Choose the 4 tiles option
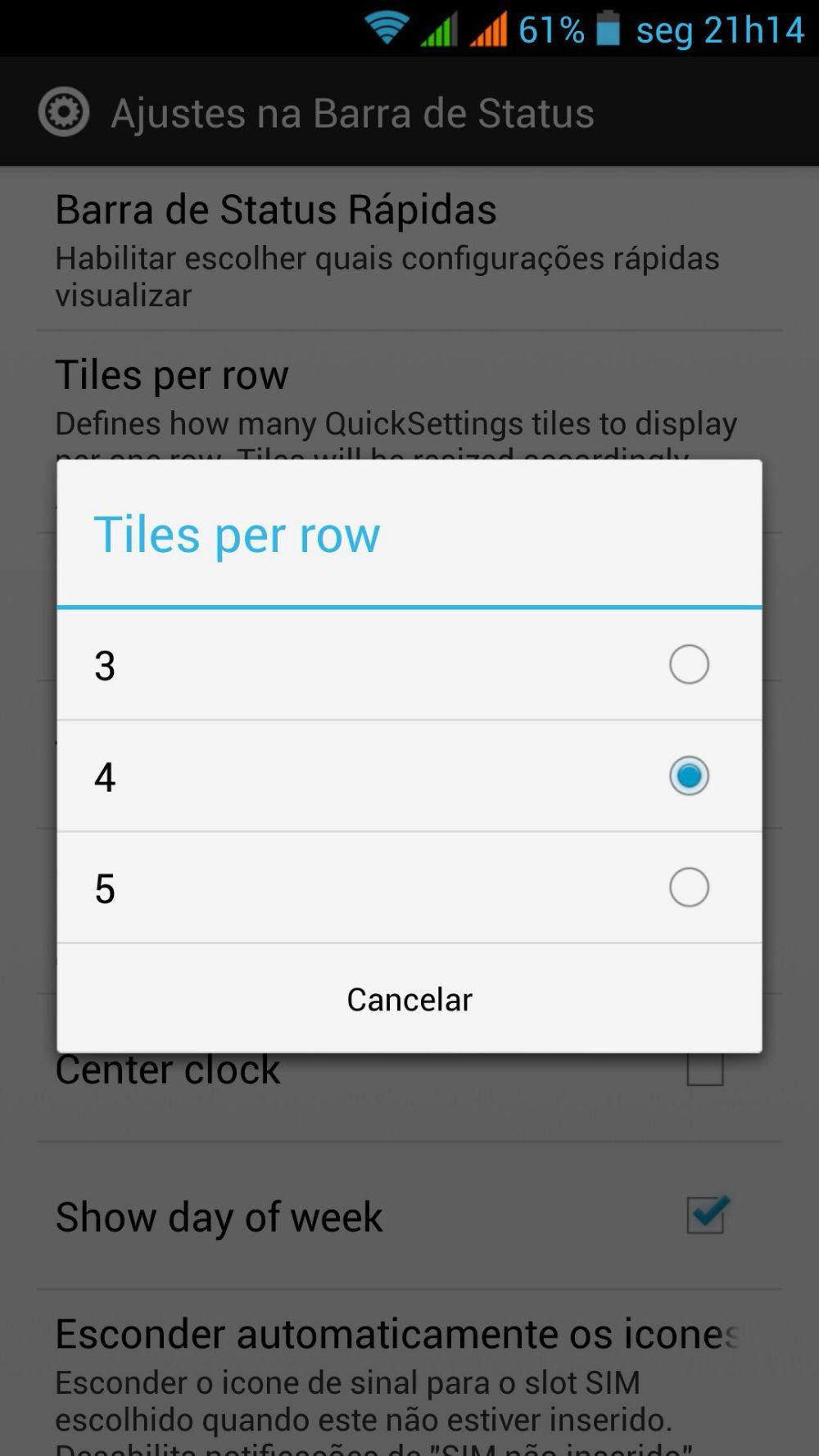The width and height of the screenshot is (819, 1456). [409, 776]
